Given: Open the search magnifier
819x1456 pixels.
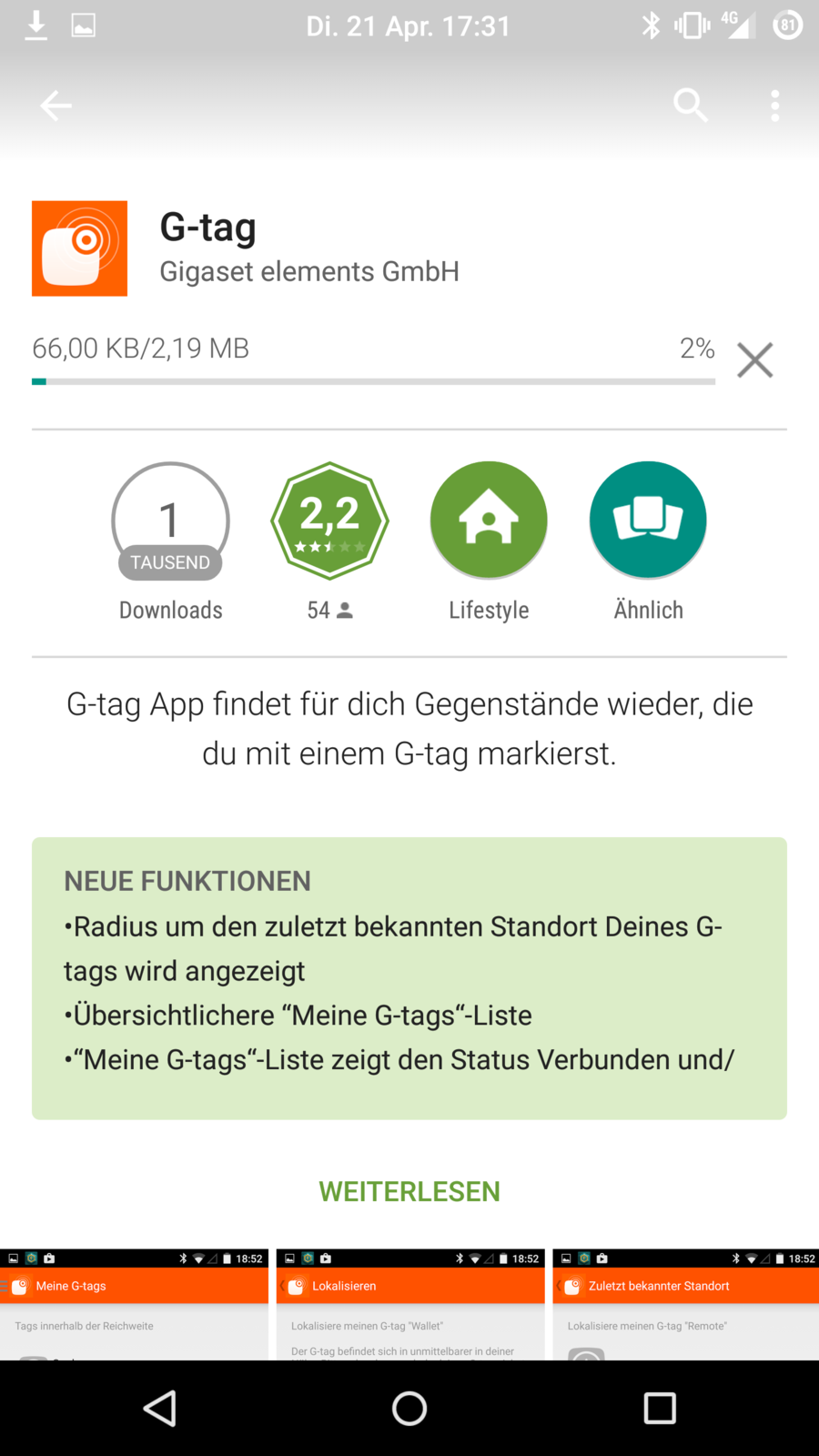Looking at the screenshot, I should point(690,106).
